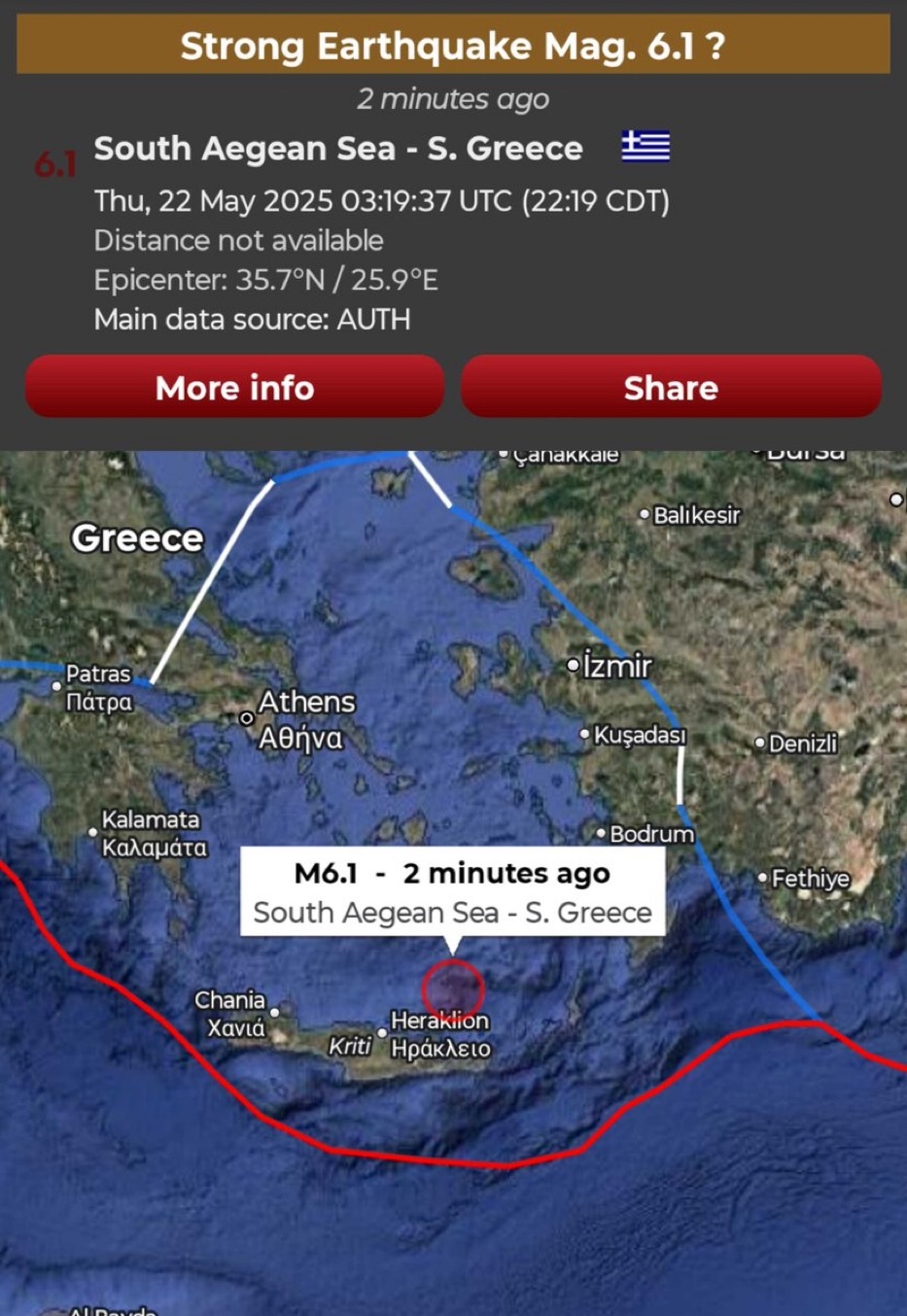The image size is (907, 1316).
Task: Open the M6.1 map popup label
Action: [452, 891]
